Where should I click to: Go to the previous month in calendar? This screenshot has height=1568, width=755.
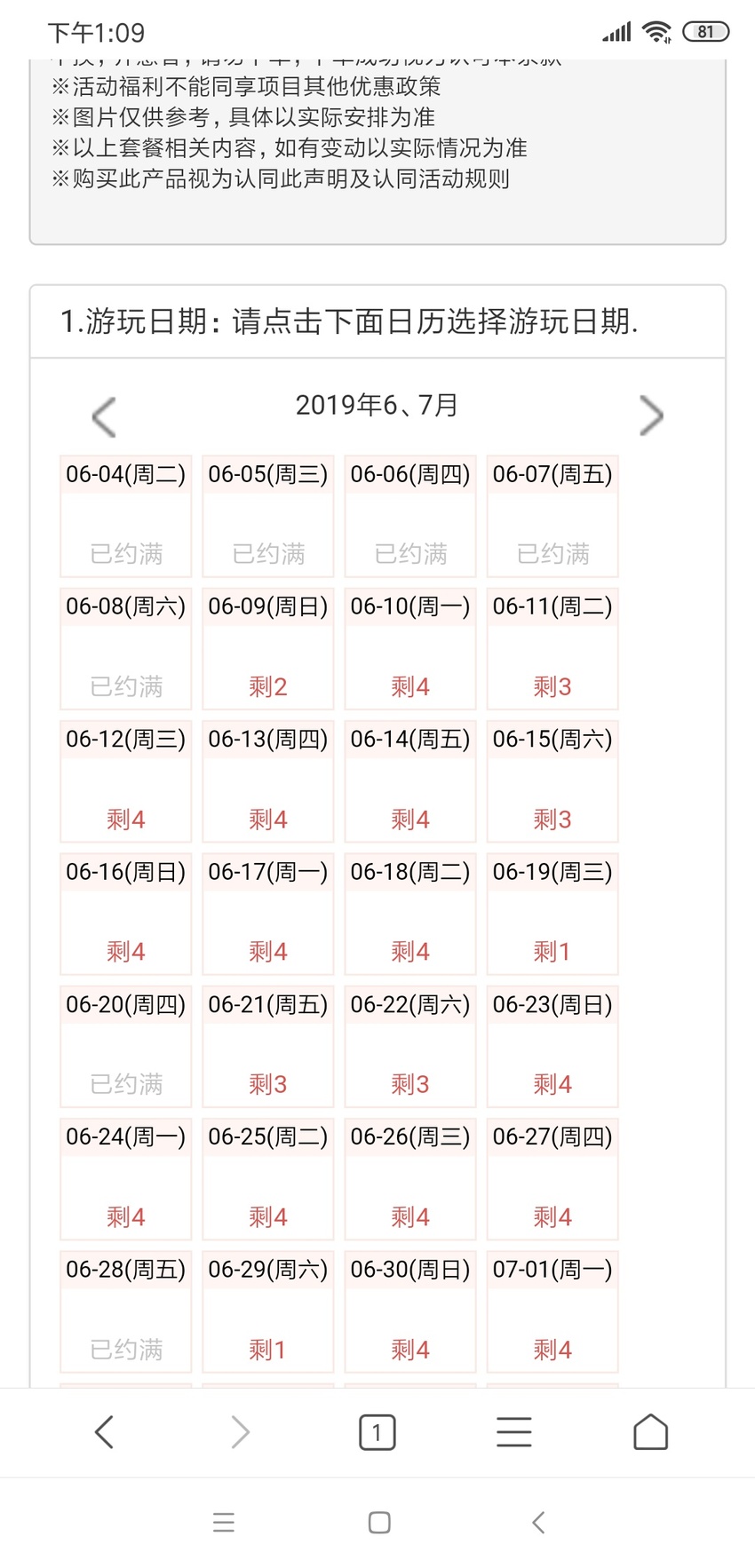point(104,416)
